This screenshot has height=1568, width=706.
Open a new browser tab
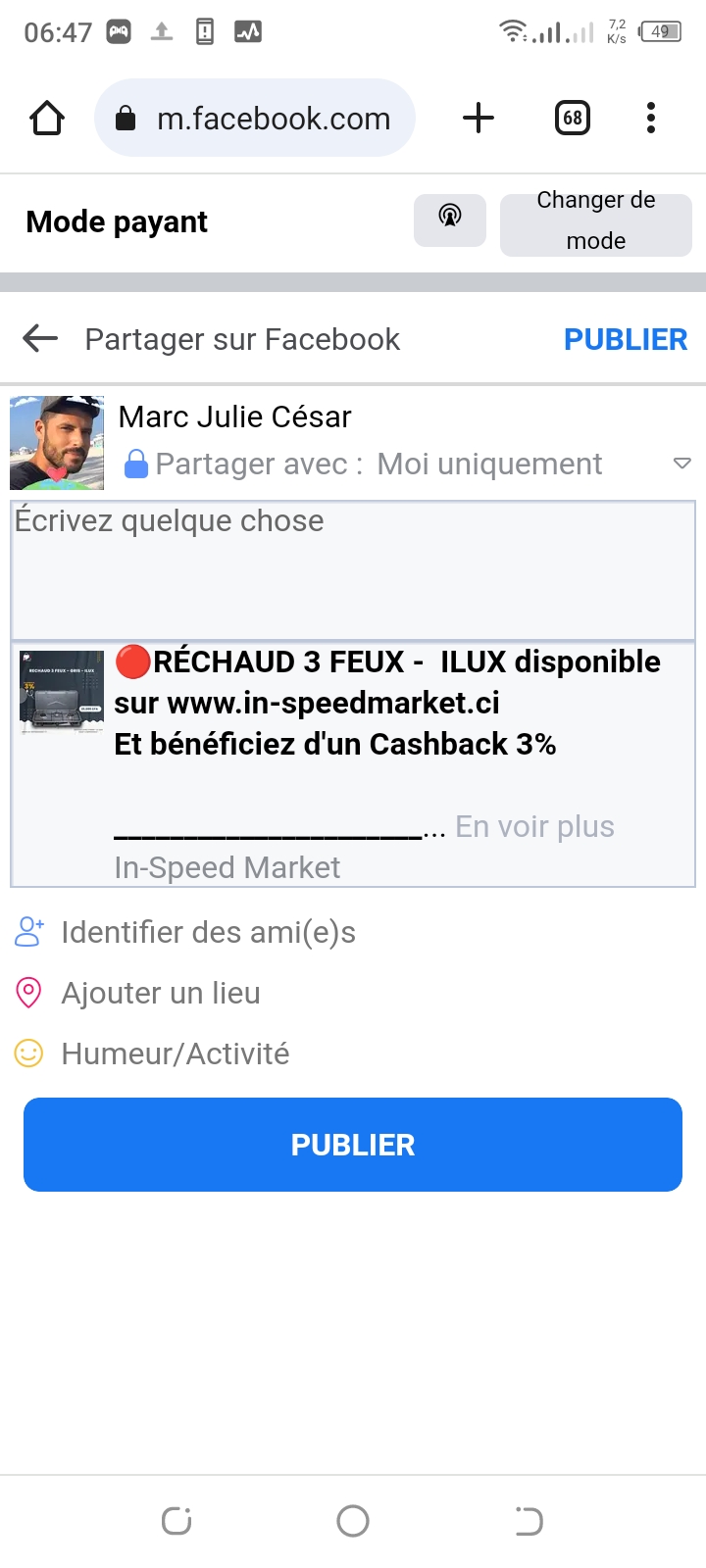point(479,119)
